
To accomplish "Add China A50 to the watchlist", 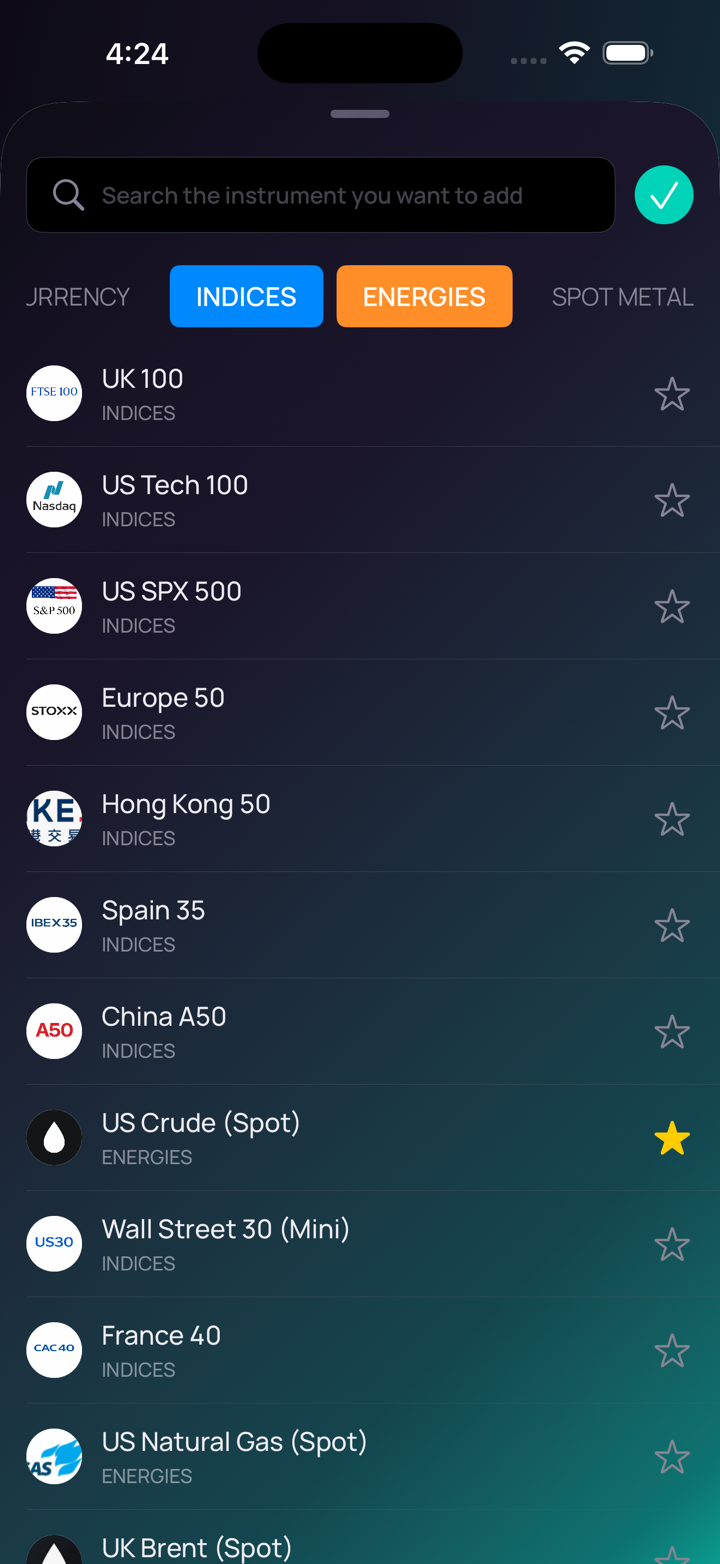I will coord(672,1032).
